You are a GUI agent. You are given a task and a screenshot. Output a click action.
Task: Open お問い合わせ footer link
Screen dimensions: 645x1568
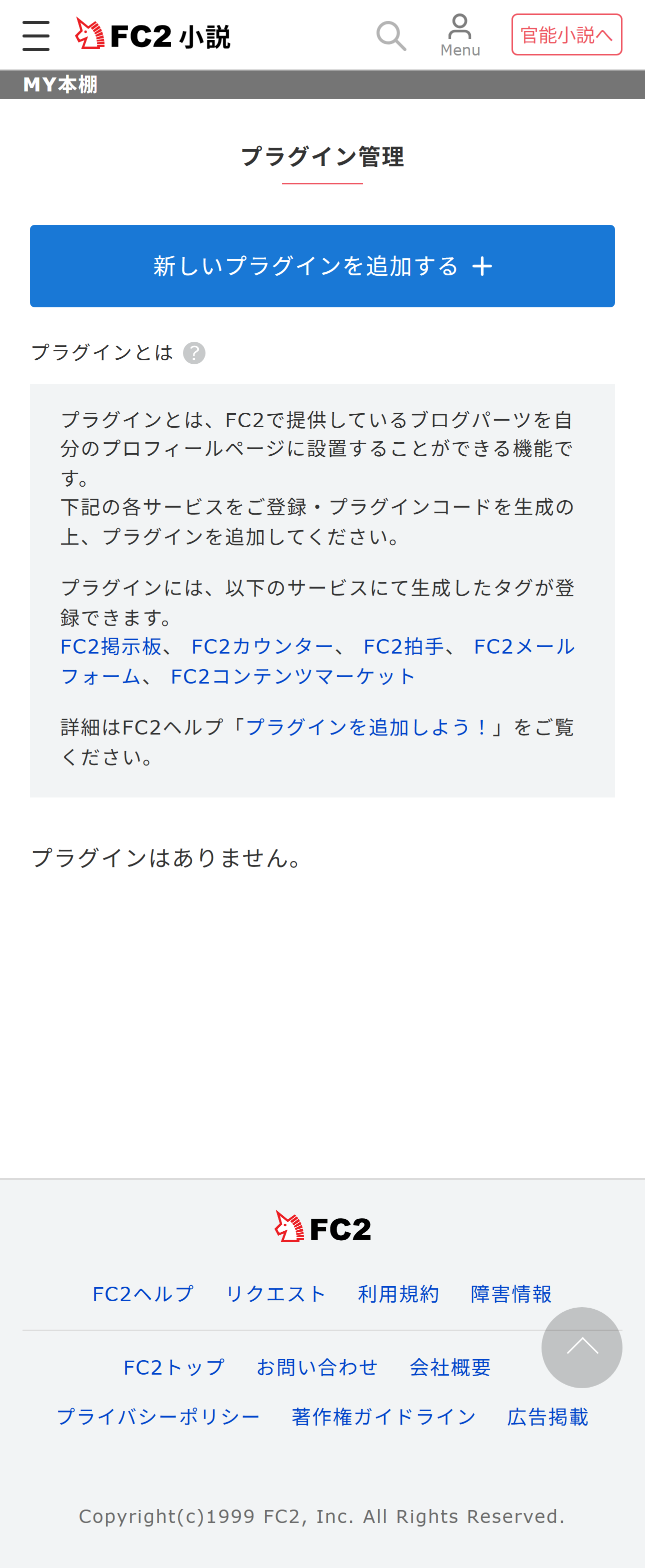(x=316, y=1367)
